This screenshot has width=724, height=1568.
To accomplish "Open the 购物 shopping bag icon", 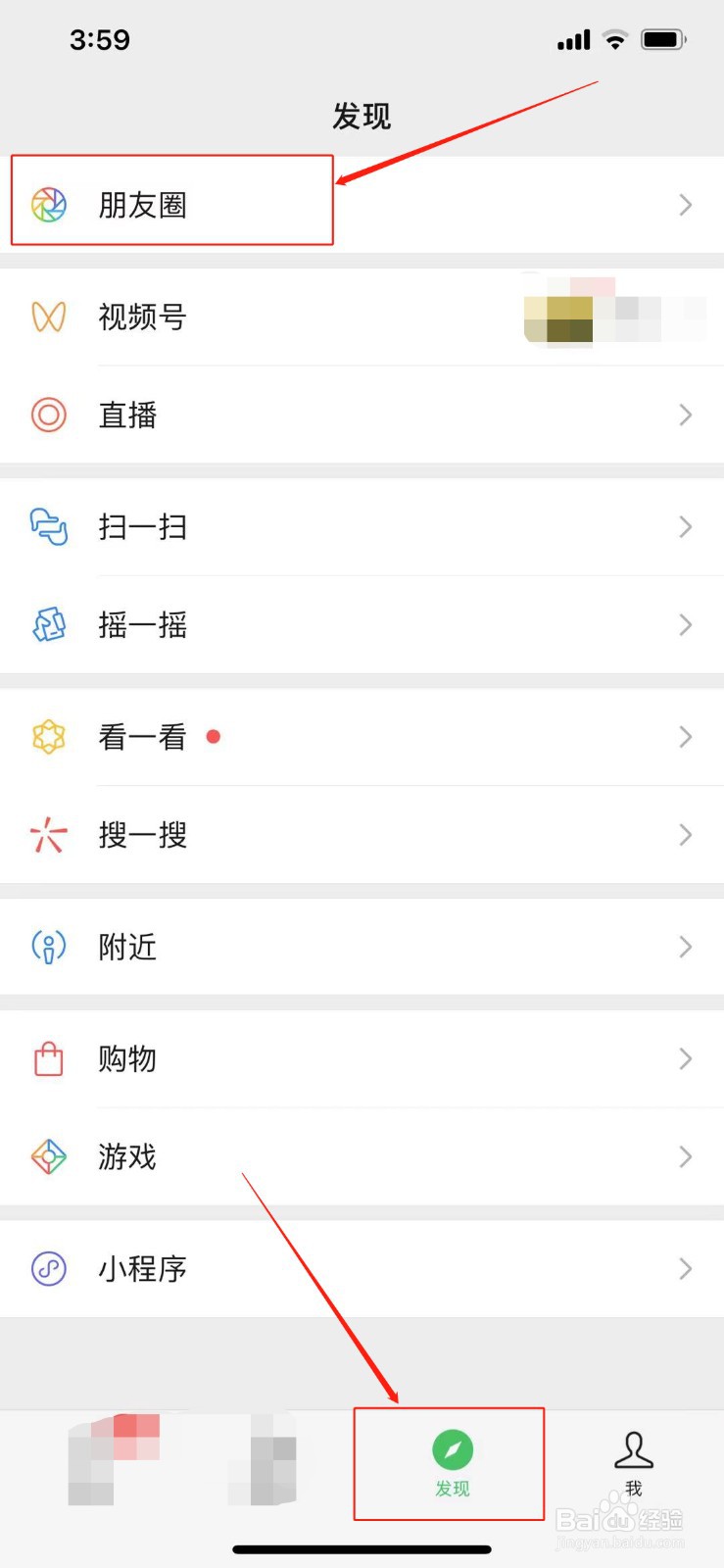I will [x=48, y=1058].
